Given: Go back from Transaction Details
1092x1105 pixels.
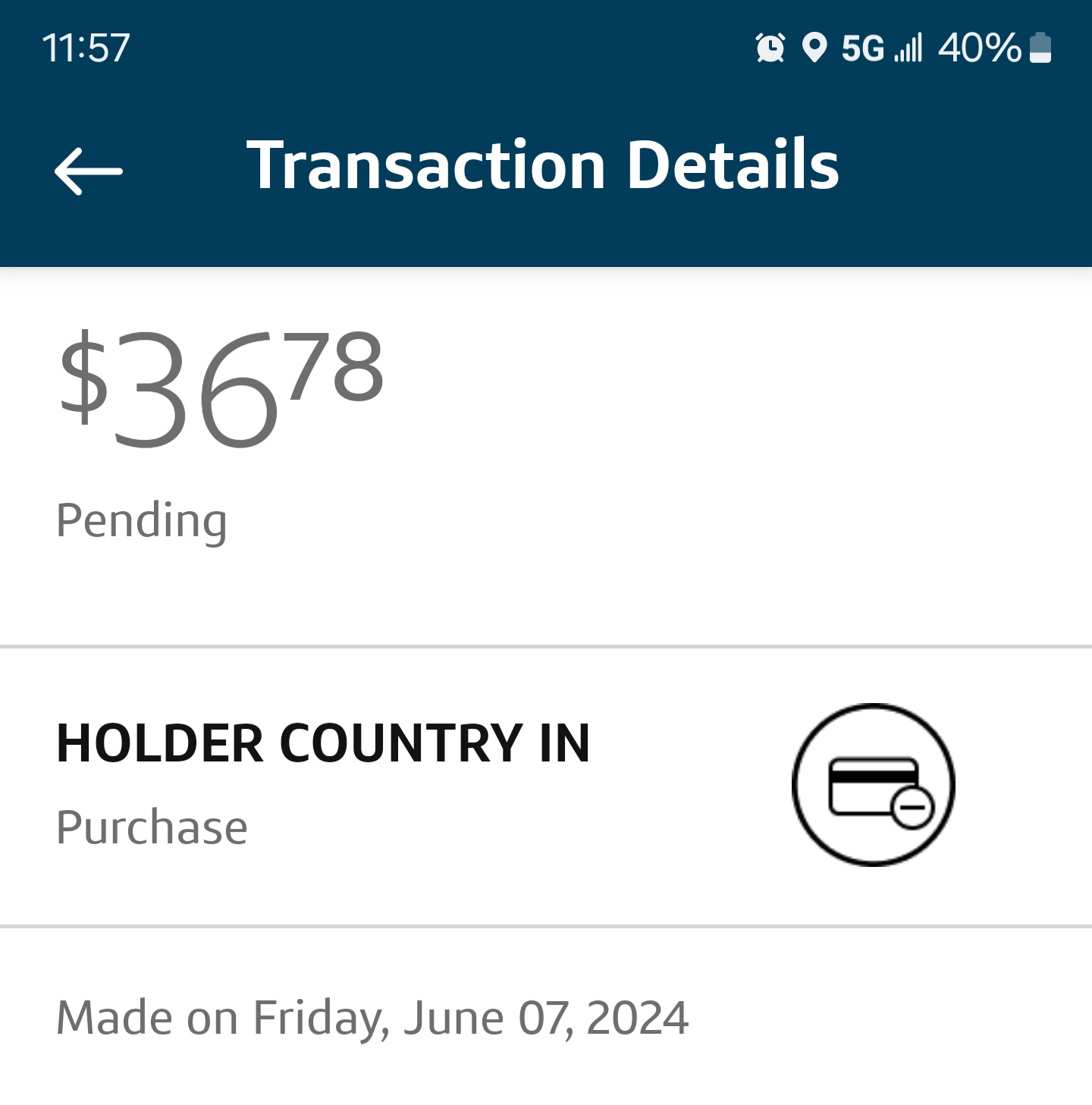Looking at the screenshot, I should (x=89, y=170).
